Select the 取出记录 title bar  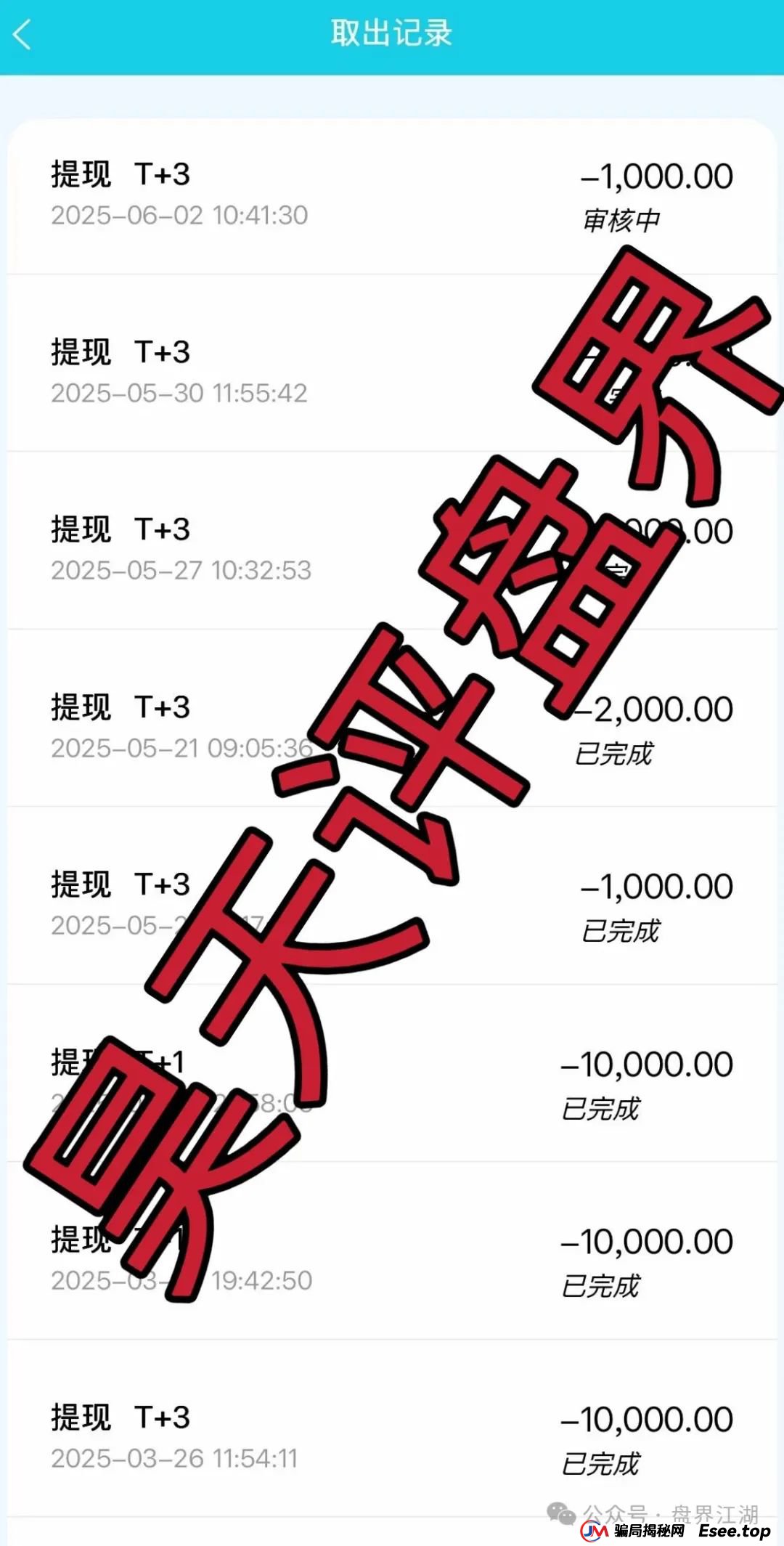pos(392,32)
